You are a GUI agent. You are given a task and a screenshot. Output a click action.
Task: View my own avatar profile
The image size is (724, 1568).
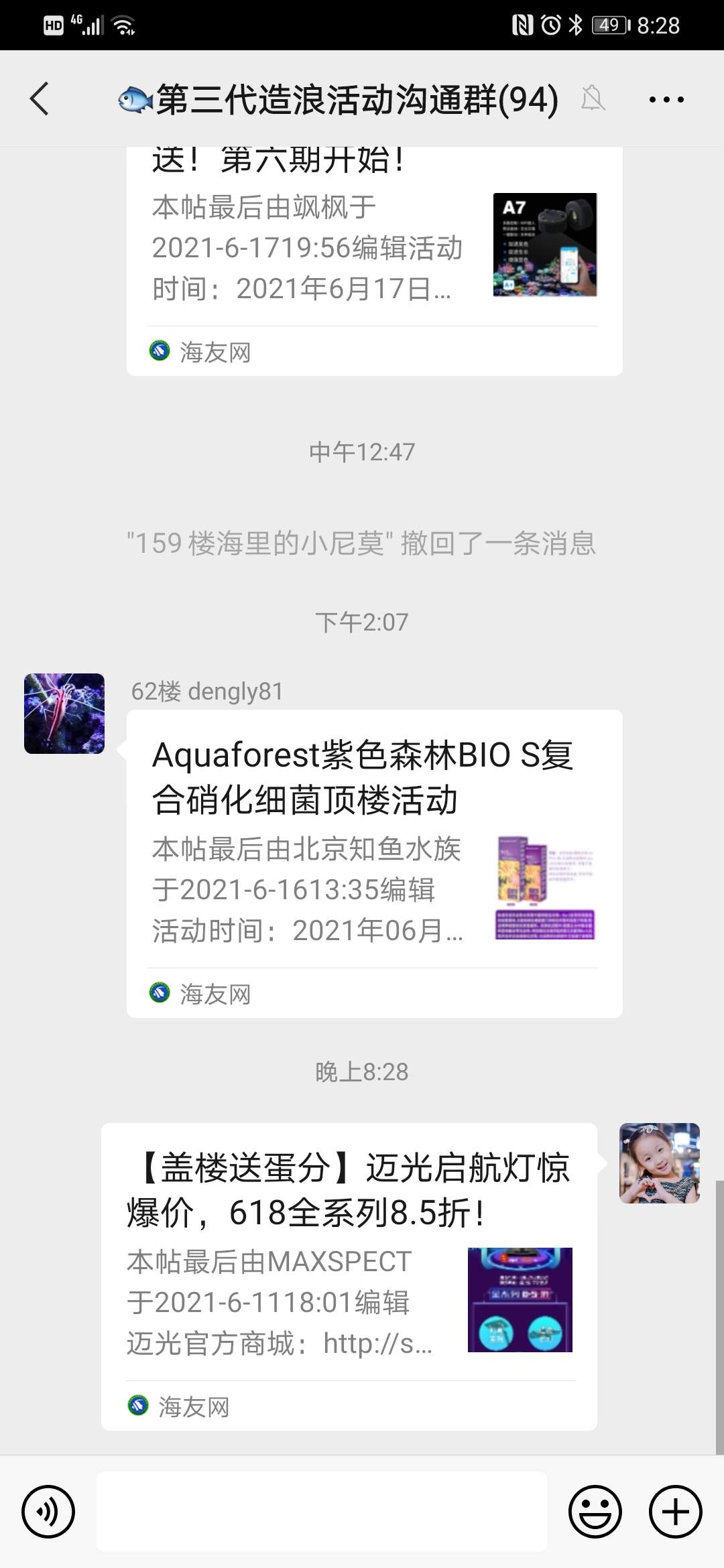tap(659, 1163)
